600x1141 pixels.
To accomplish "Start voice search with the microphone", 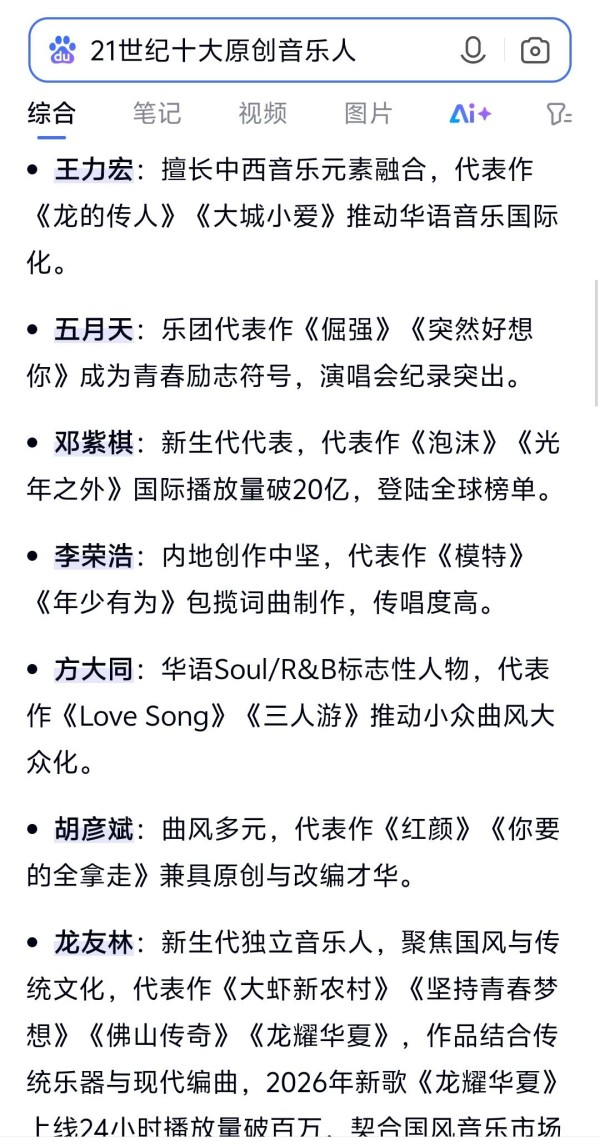I will pos(473,50).
